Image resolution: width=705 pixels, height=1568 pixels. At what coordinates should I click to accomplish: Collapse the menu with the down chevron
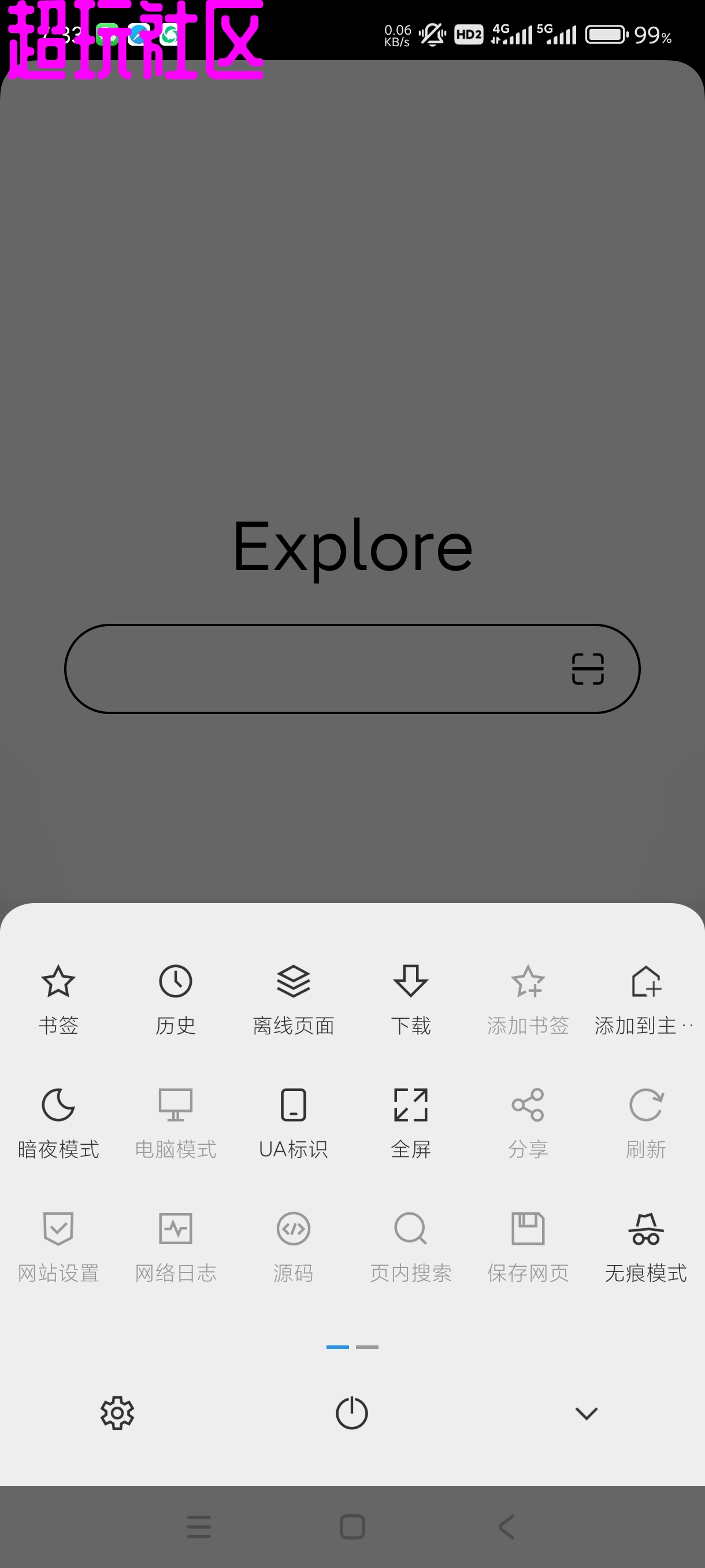587,1413
